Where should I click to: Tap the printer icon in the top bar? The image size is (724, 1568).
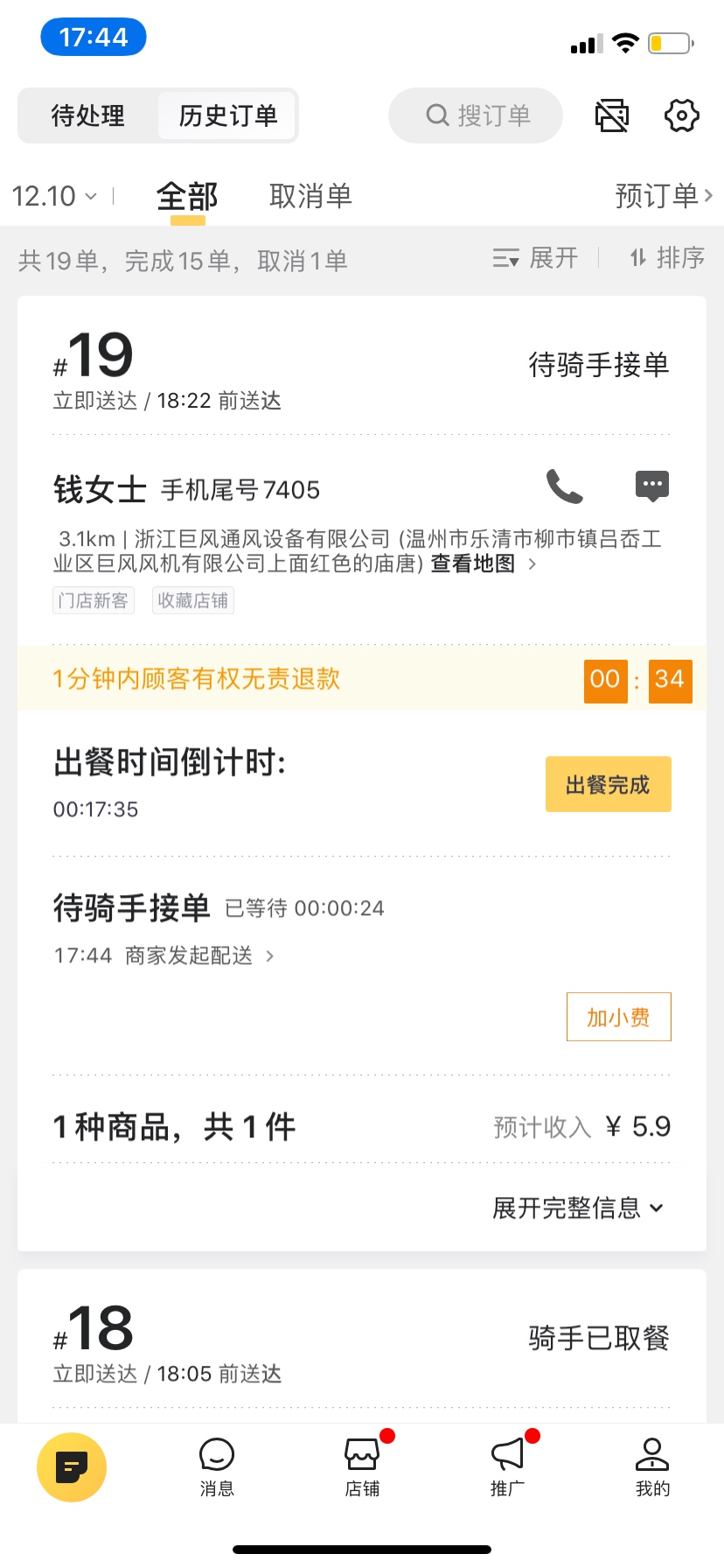pyautogui.click(x=612, y=115)
